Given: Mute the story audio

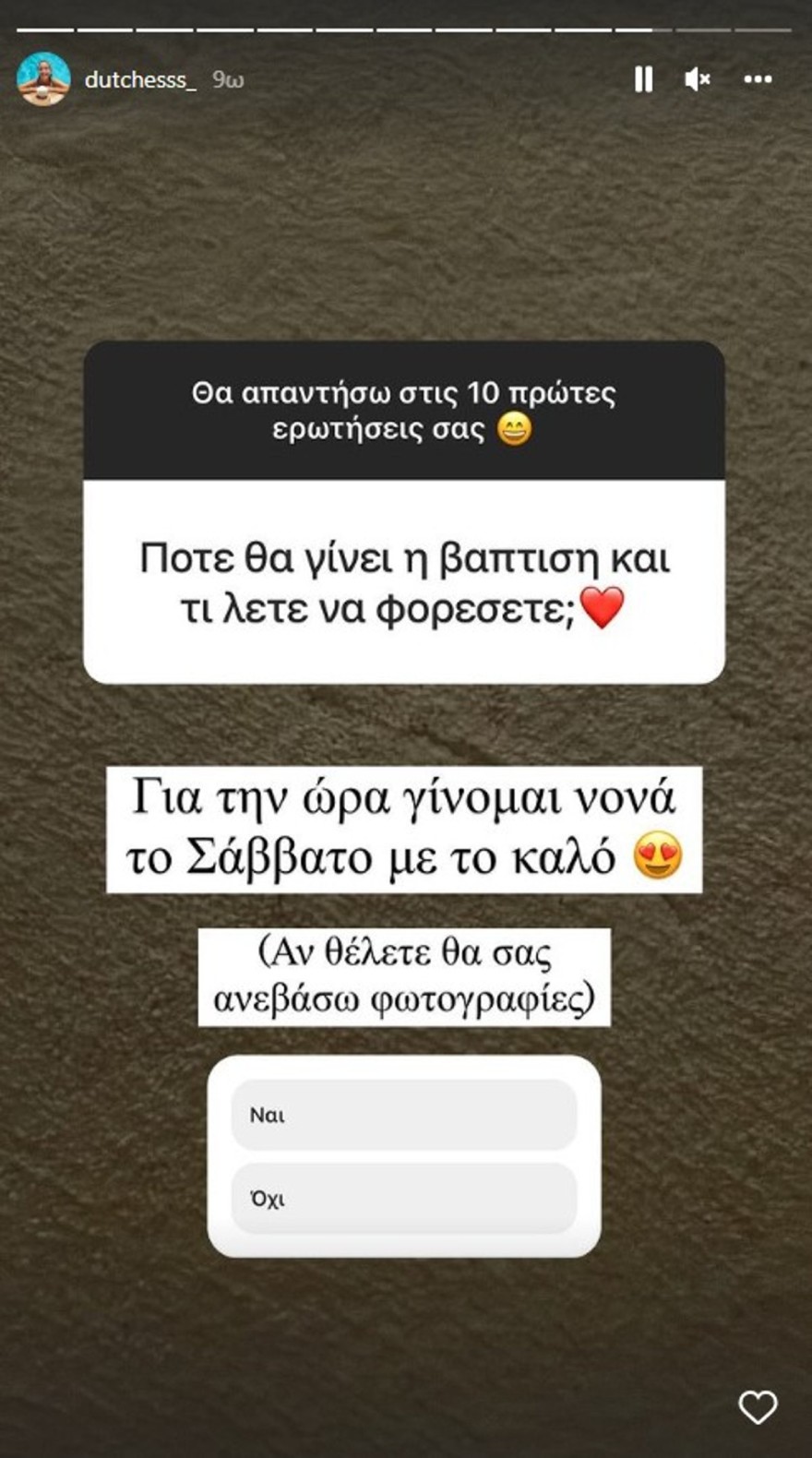Looking at the screenshot, I should point(699,80).
